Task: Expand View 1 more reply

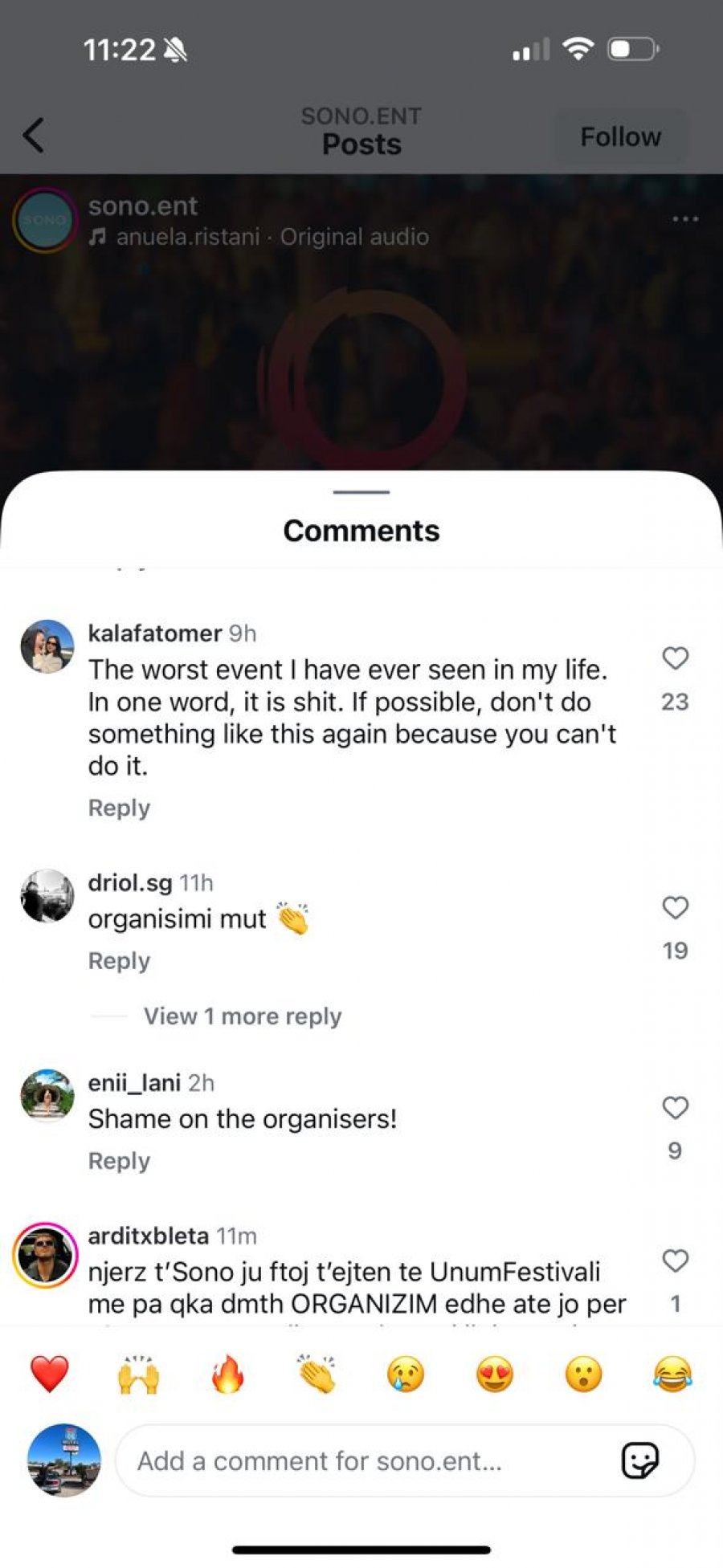Action: (243, 1016)
